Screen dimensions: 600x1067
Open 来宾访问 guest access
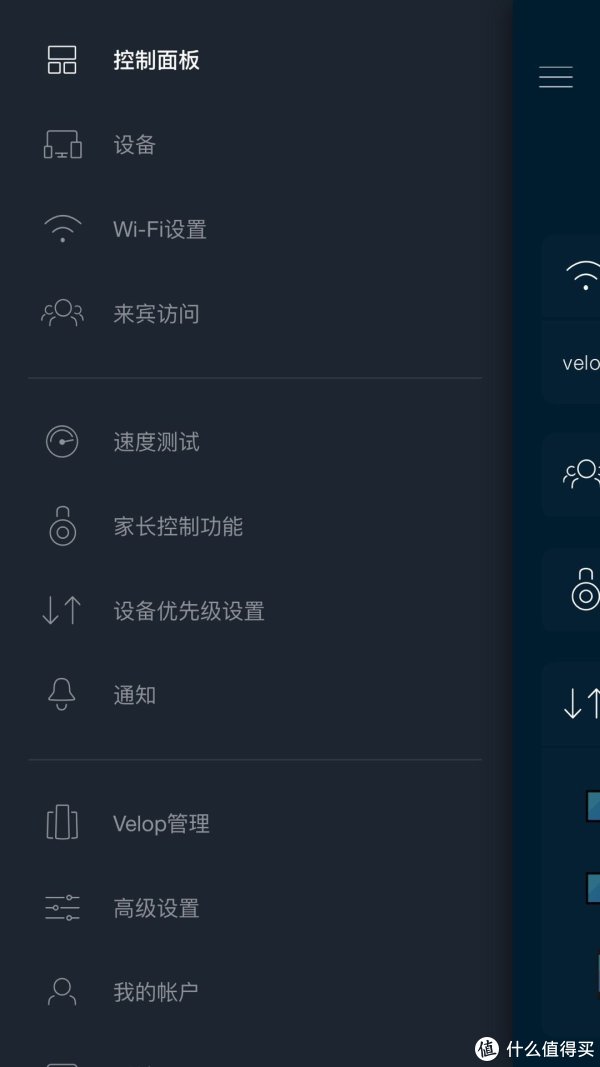pyautogui.click(x=156, y=315)
